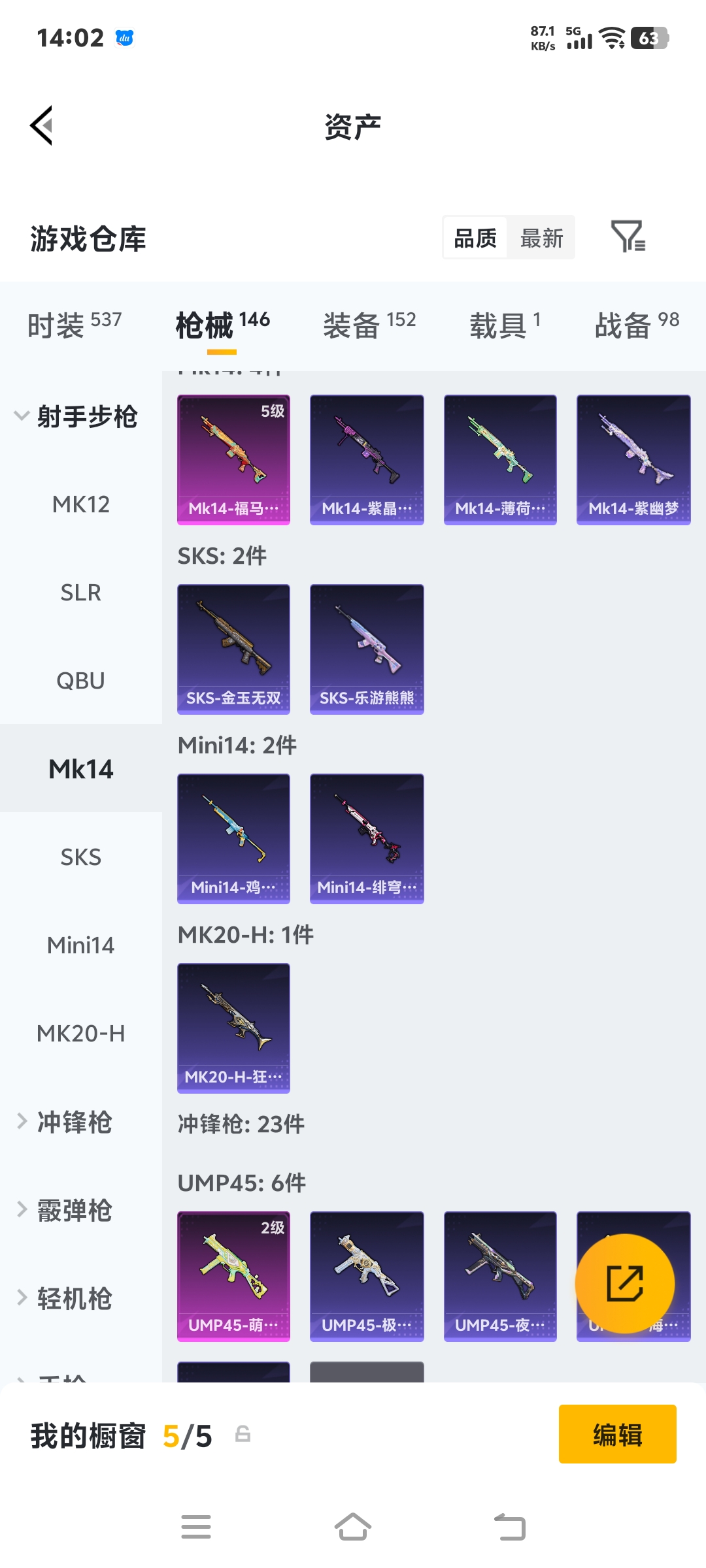Jump to SLR in the sidebar
The width and height of the screenshot is (706, 1568).
click(80, 593)
